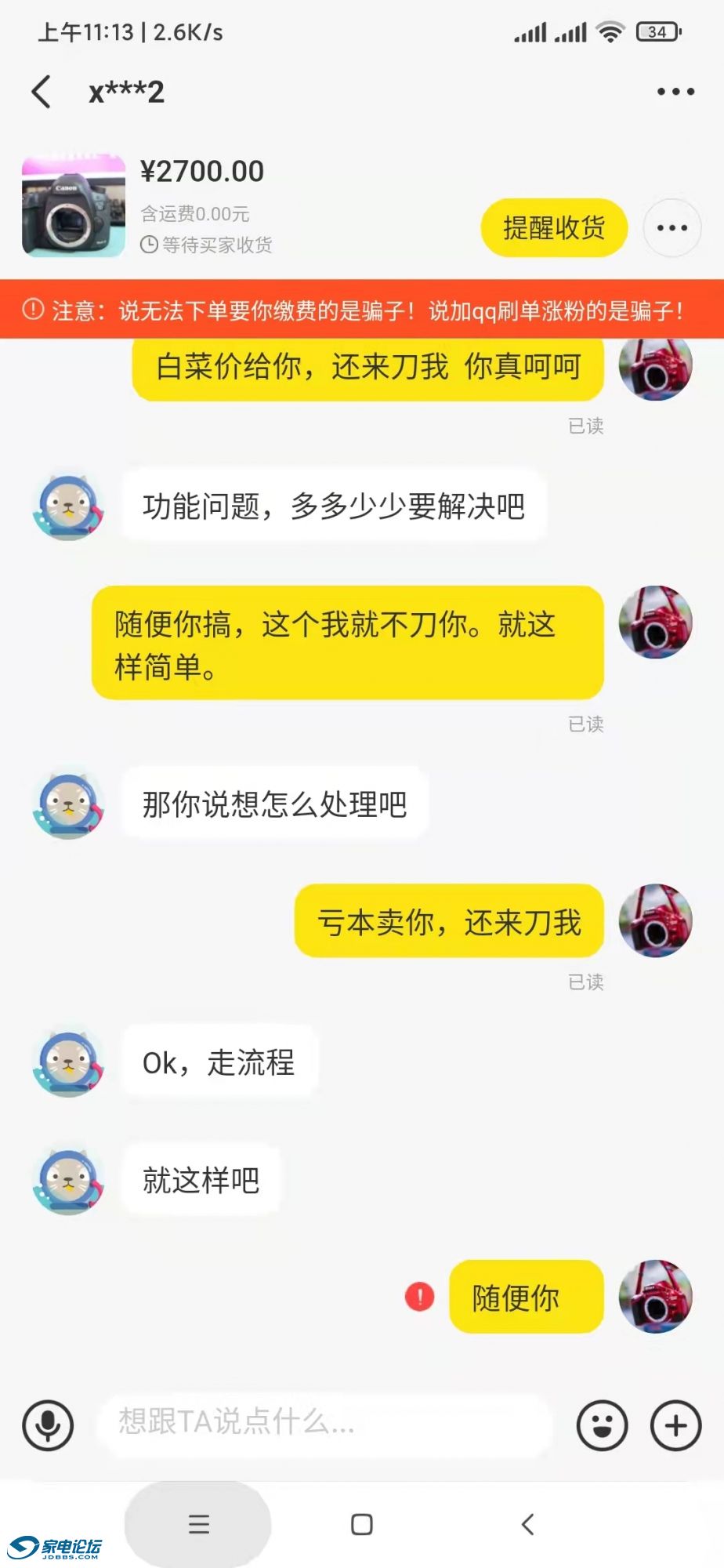Open the Canon camera product thumbnail
The height and width of the screenshot is (1568, 724).
74,206
